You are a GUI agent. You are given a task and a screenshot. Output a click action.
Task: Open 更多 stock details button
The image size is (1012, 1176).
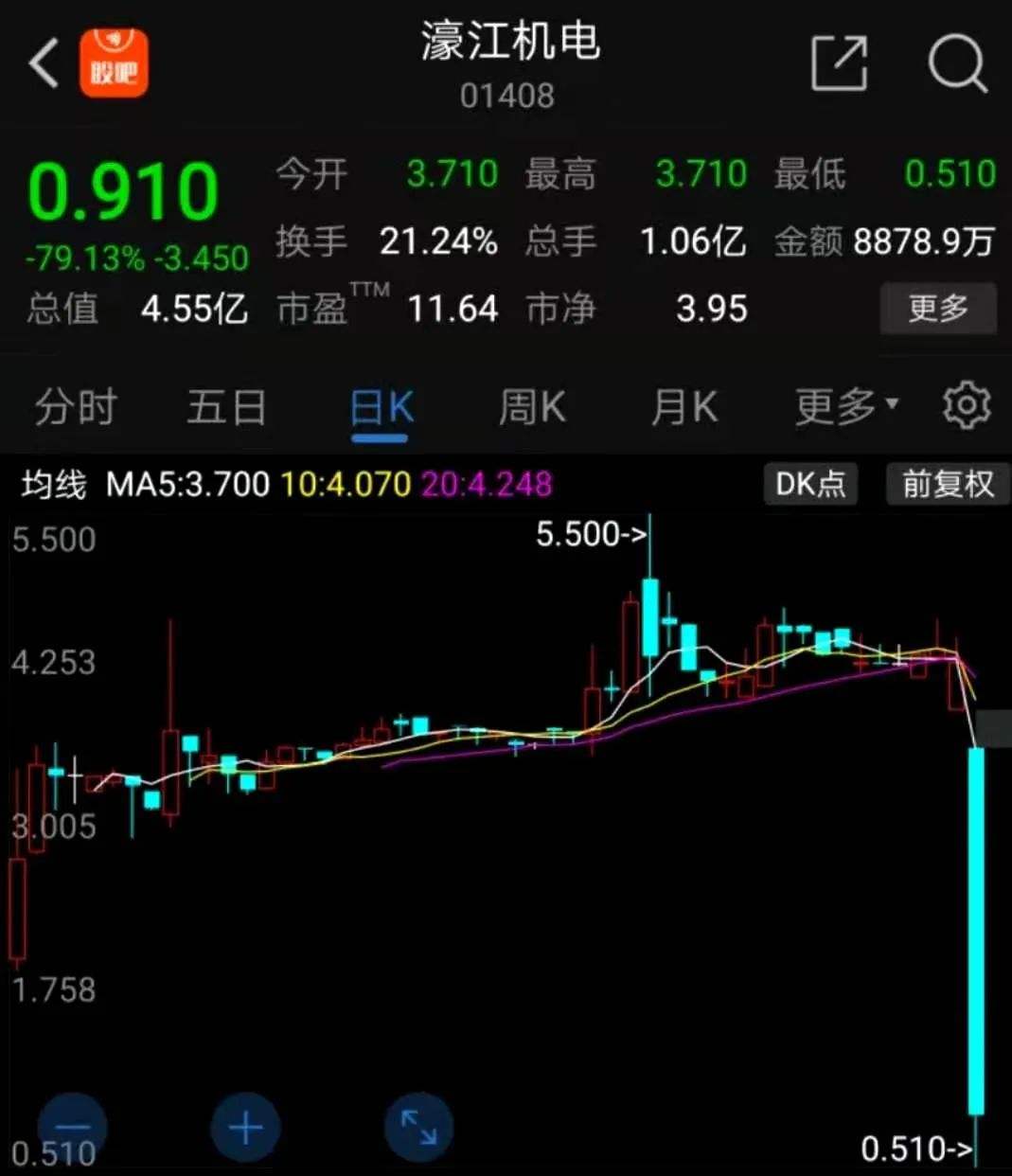click(x=938, y=309)
